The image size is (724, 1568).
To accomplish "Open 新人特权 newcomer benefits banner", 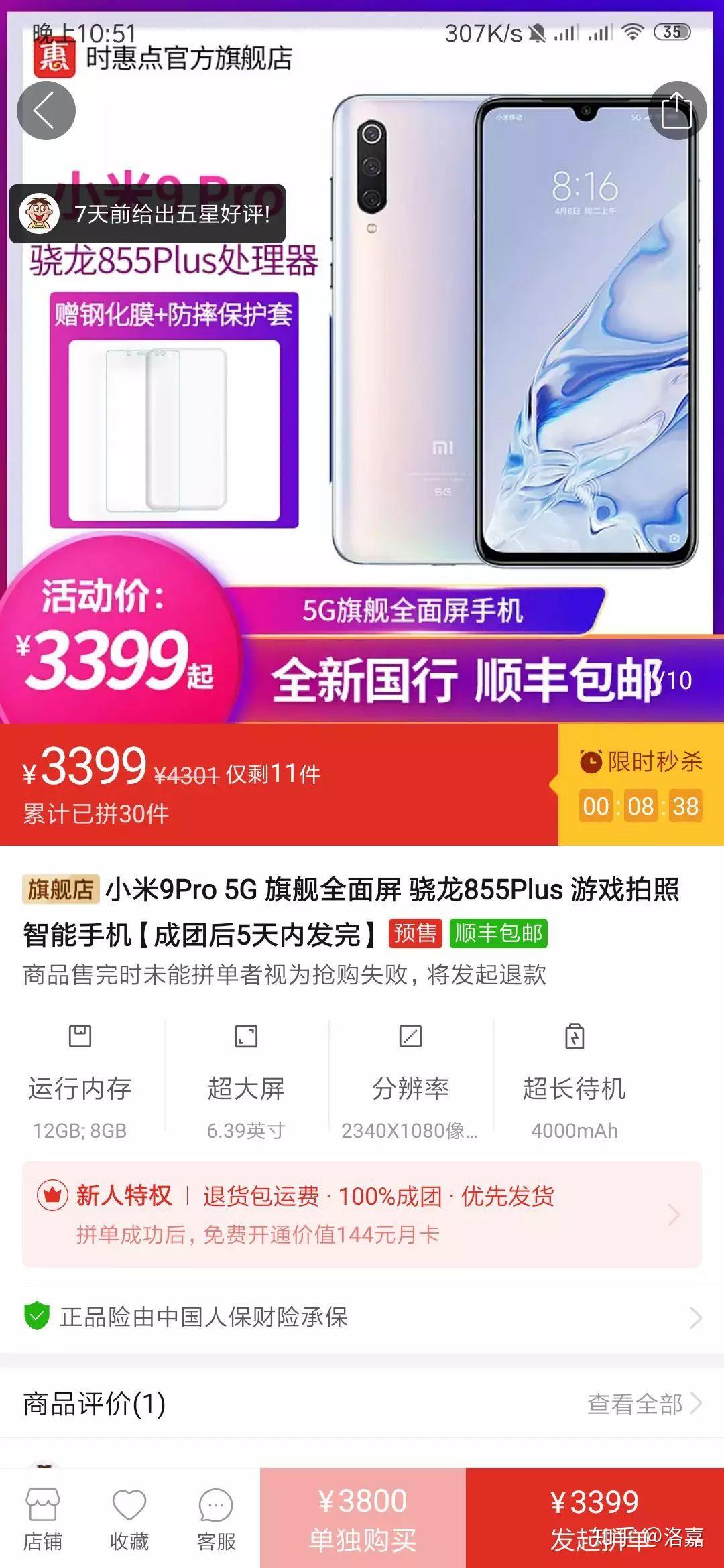I will pos(362,1214).
